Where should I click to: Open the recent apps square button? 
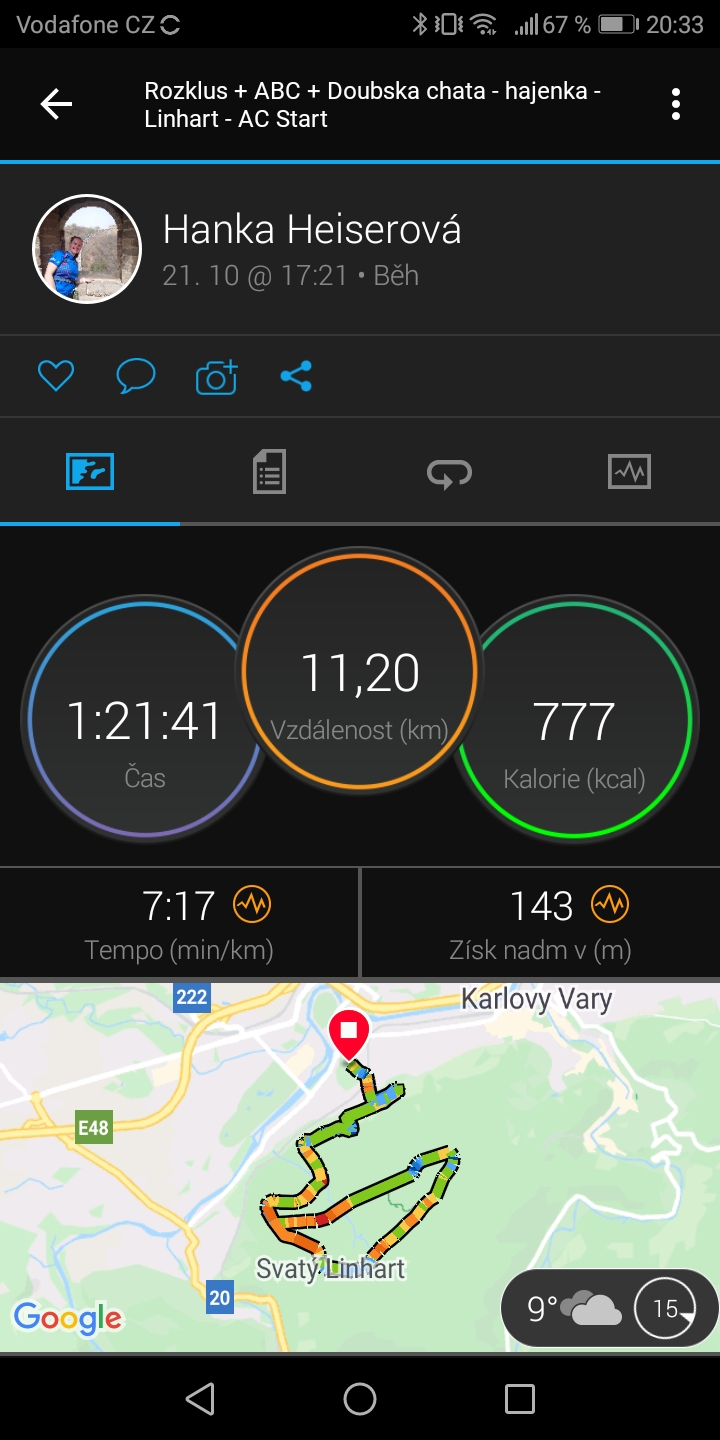coord(520,1399)
